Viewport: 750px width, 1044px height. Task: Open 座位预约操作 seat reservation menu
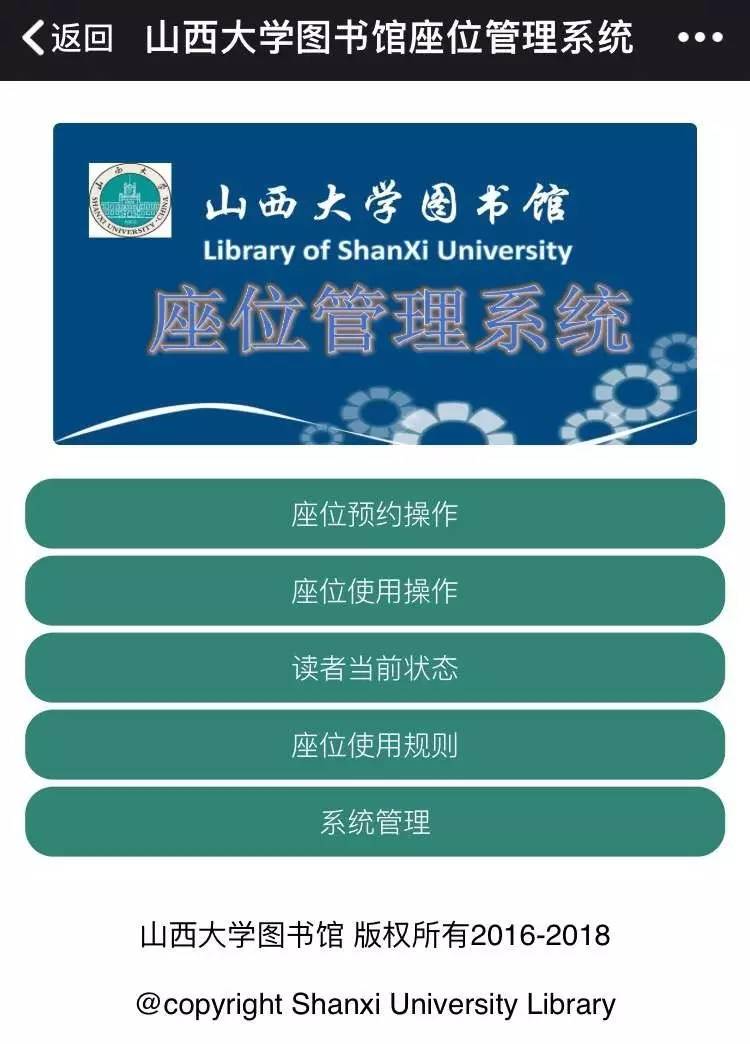(x=375, y=512)
